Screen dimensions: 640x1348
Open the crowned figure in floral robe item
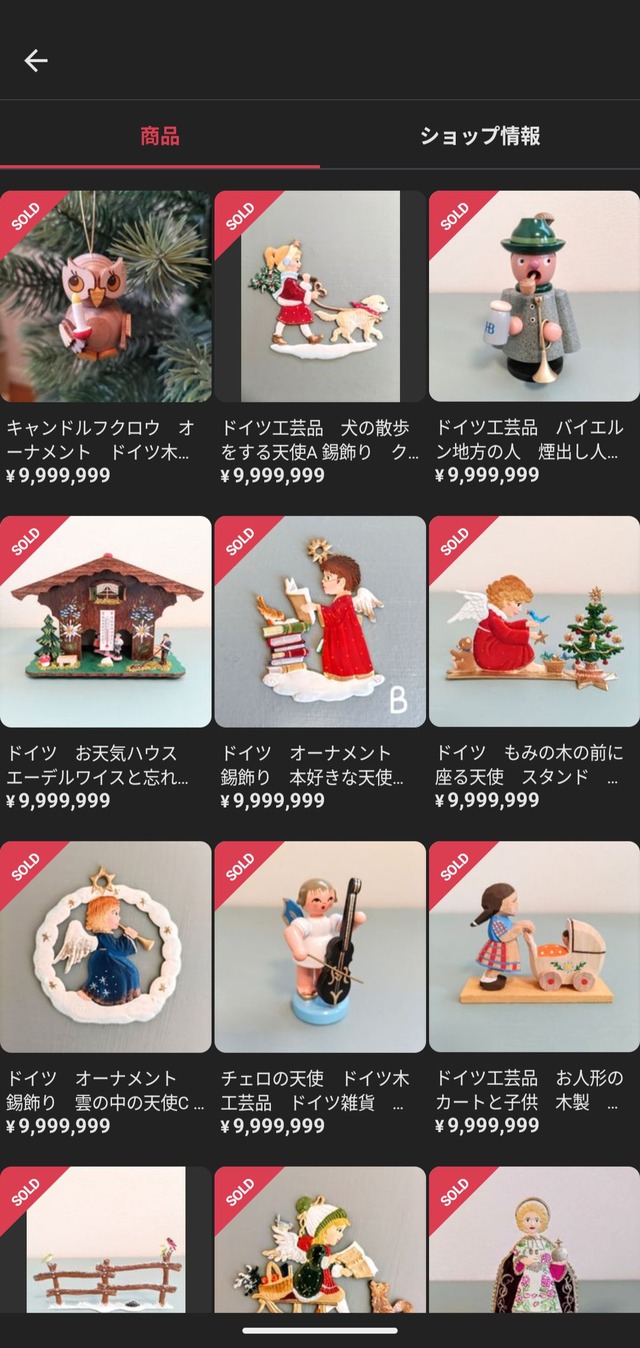pos(534,1240)
